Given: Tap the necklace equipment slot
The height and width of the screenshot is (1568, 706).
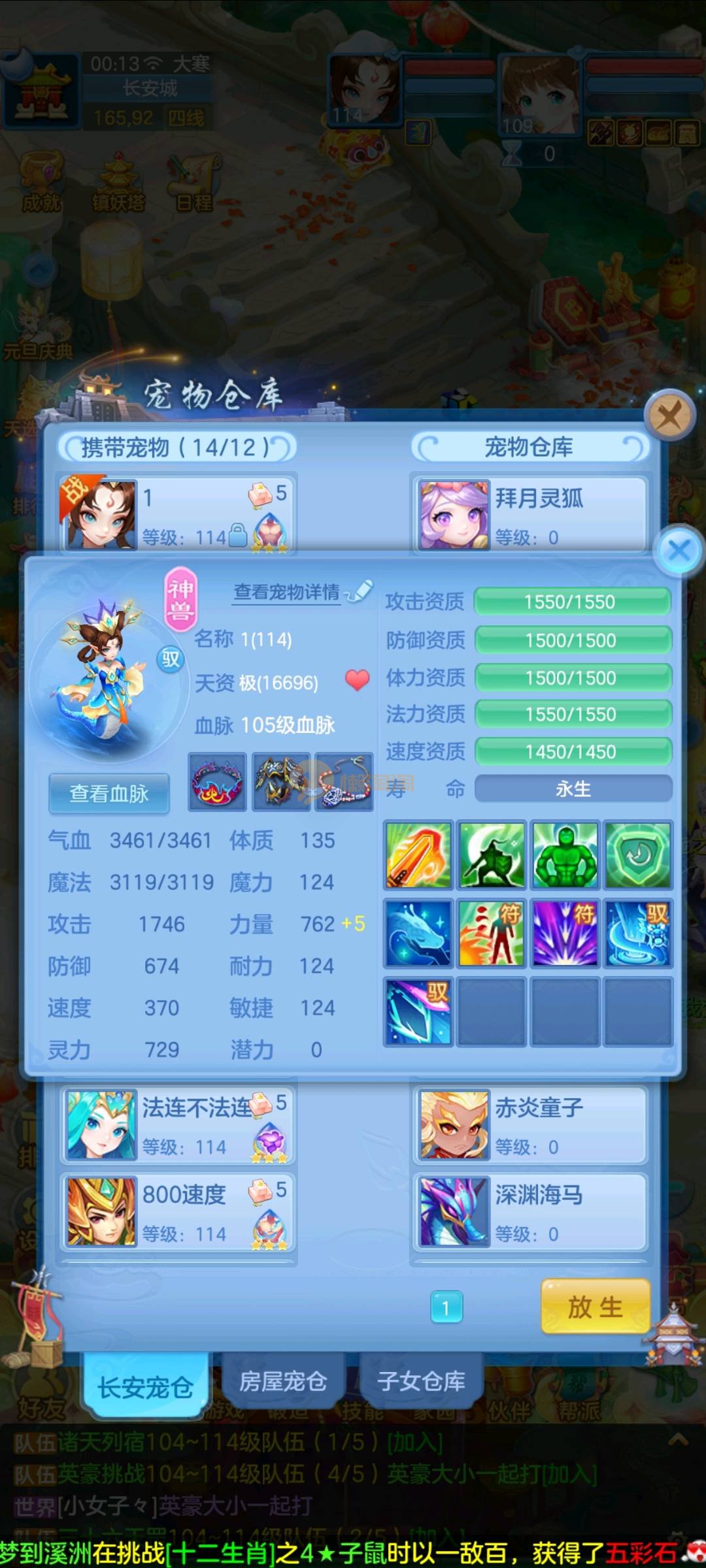Looking at the screenshot, I should [345, 782].
